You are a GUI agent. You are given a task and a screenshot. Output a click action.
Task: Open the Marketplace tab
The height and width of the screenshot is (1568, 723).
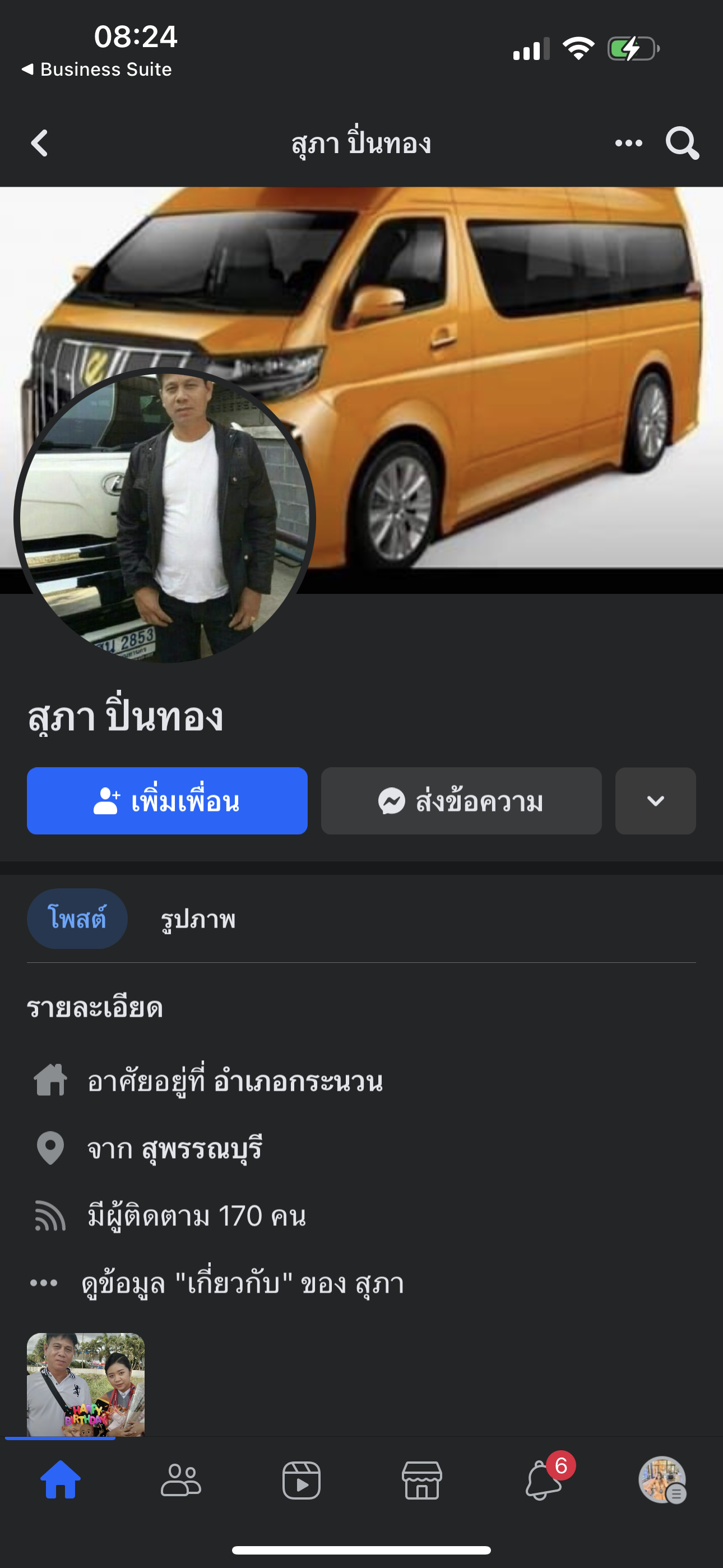click(421, 1481)
